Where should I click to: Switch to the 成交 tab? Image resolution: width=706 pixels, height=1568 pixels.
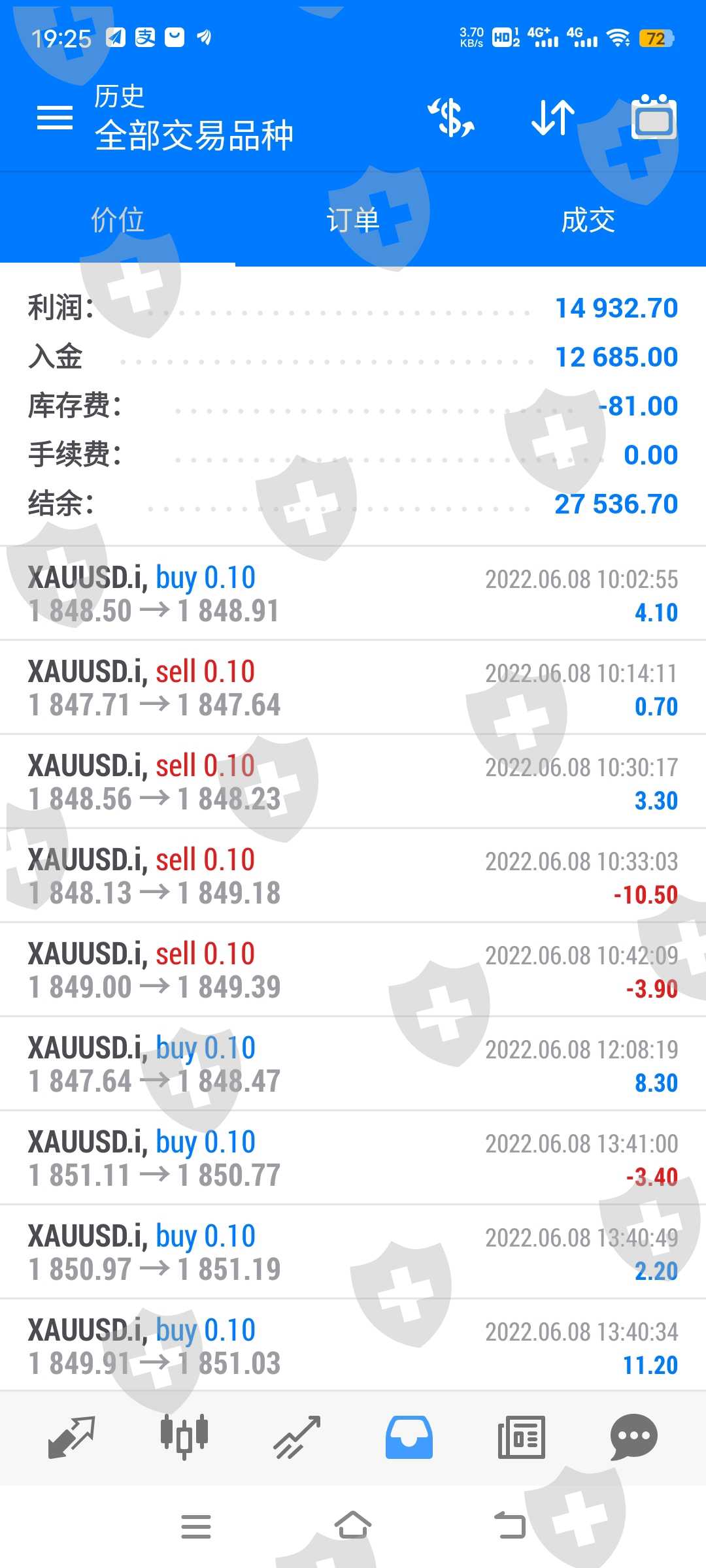click(588, 220)
